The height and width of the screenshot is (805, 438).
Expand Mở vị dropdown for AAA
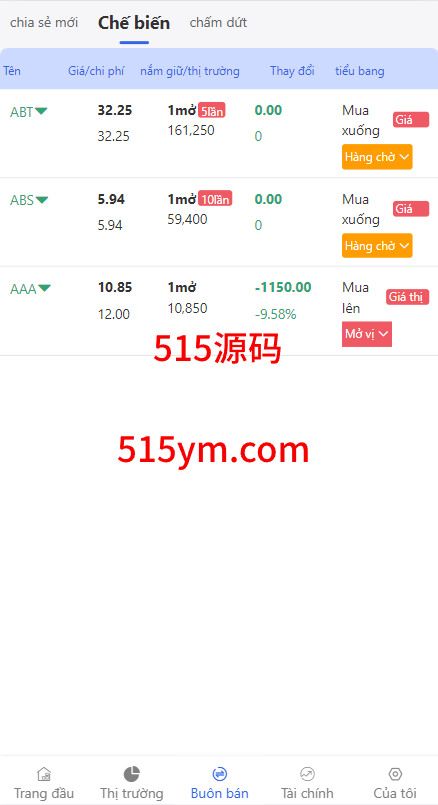coord(367,334)
